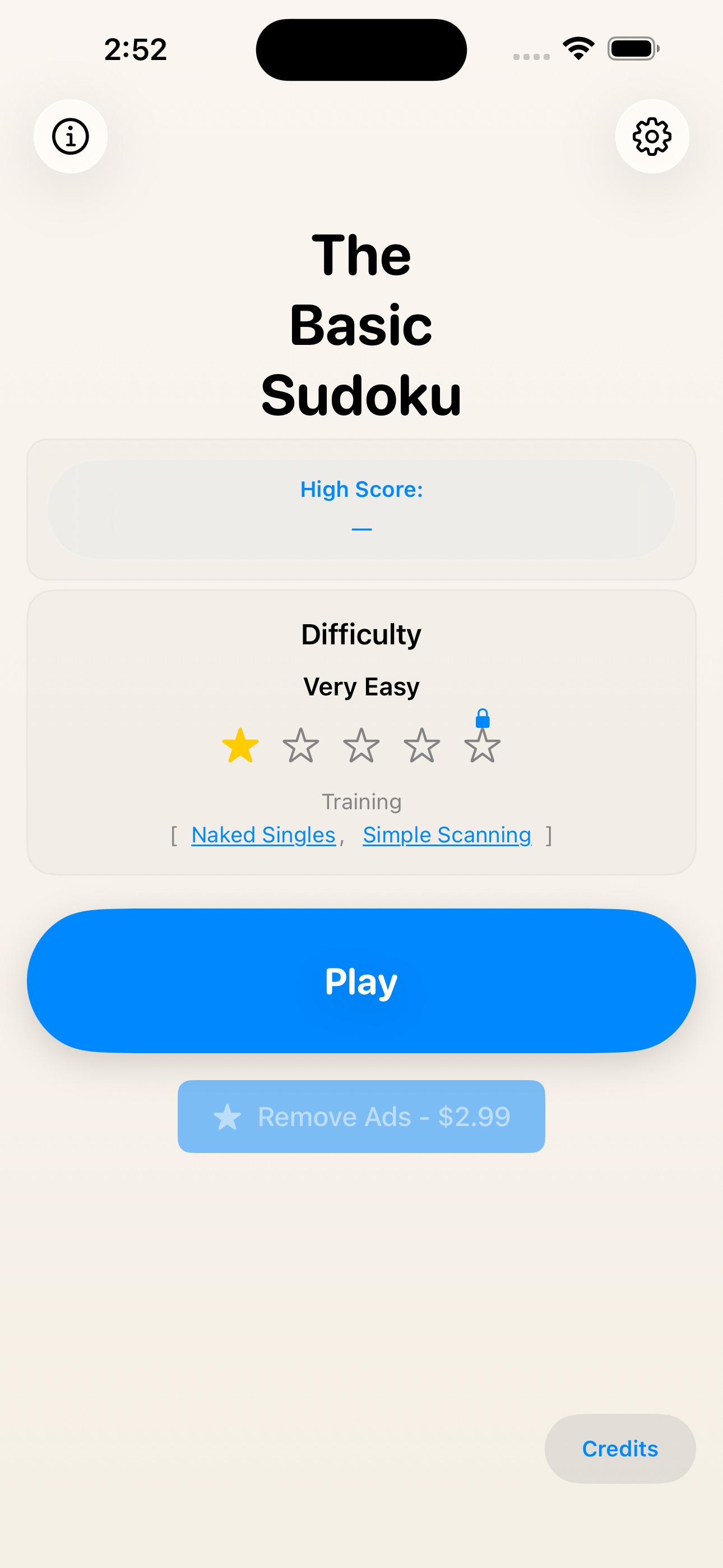Screen dimensions: 723x1568
Task: Select the first difficulty star
Action: point(240,746)
